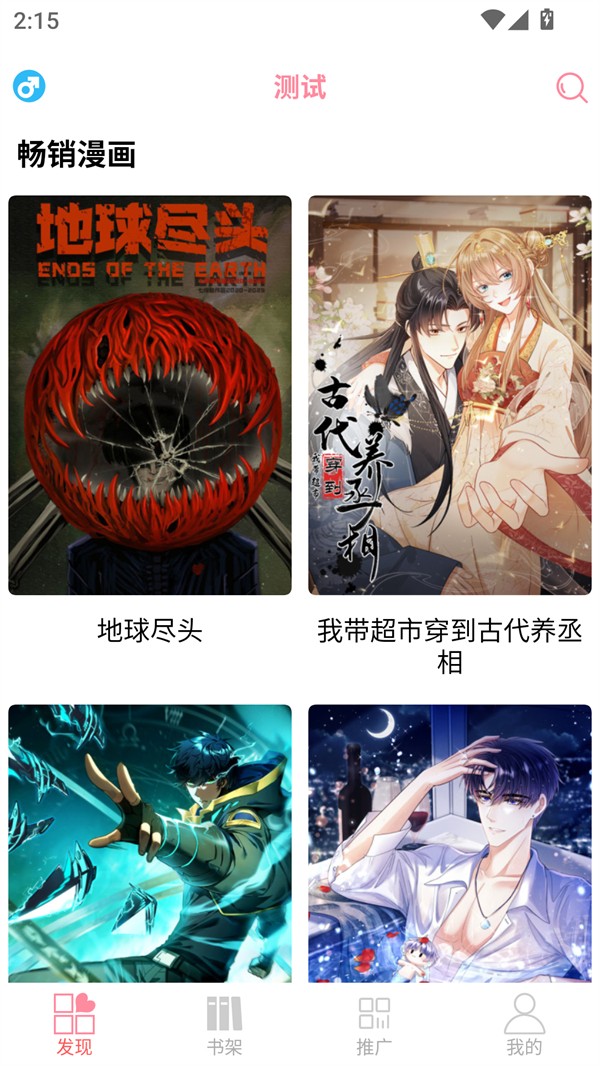
Task: Open the comic 地球尽头
Action: tap(150, 396)
